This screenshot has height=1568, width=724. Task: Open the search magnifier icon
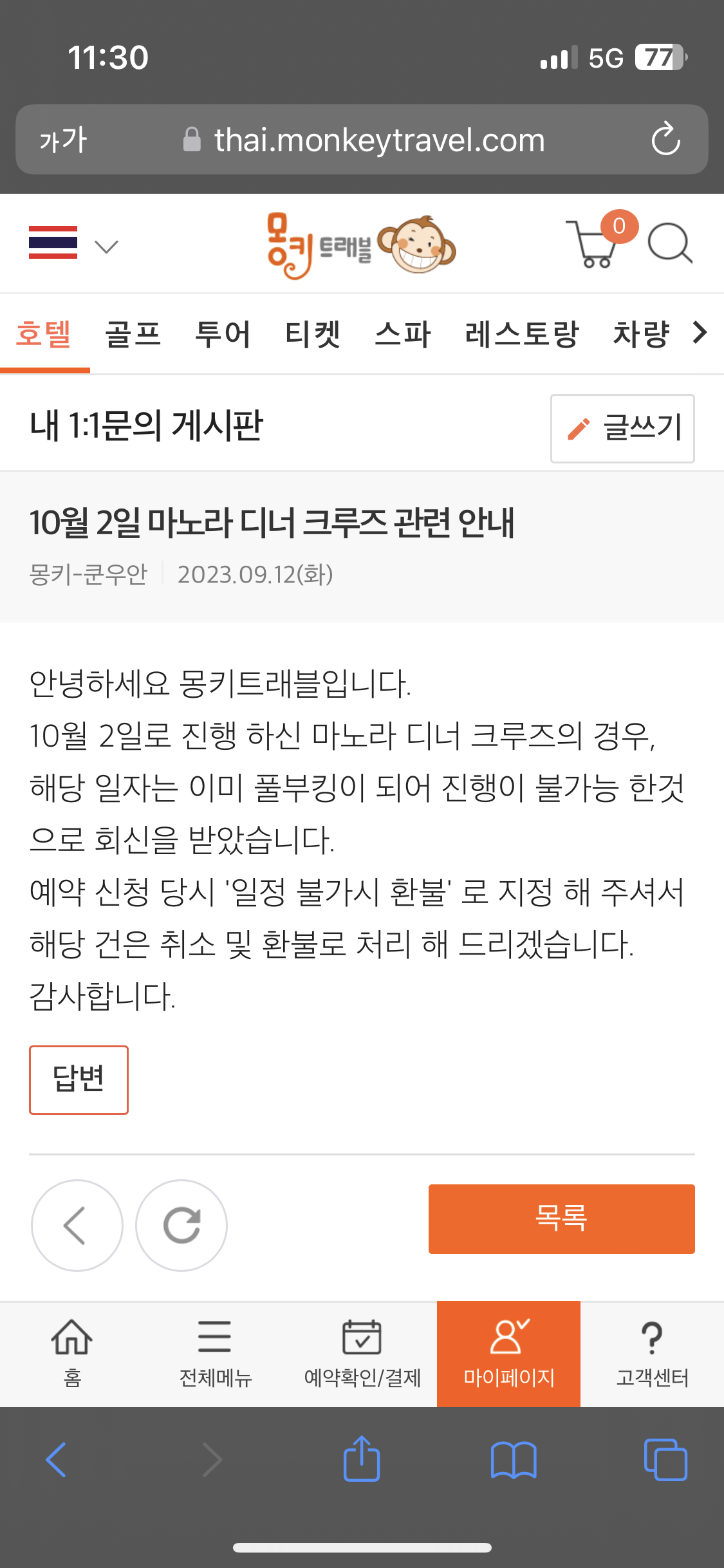click(x=669, y=244)
